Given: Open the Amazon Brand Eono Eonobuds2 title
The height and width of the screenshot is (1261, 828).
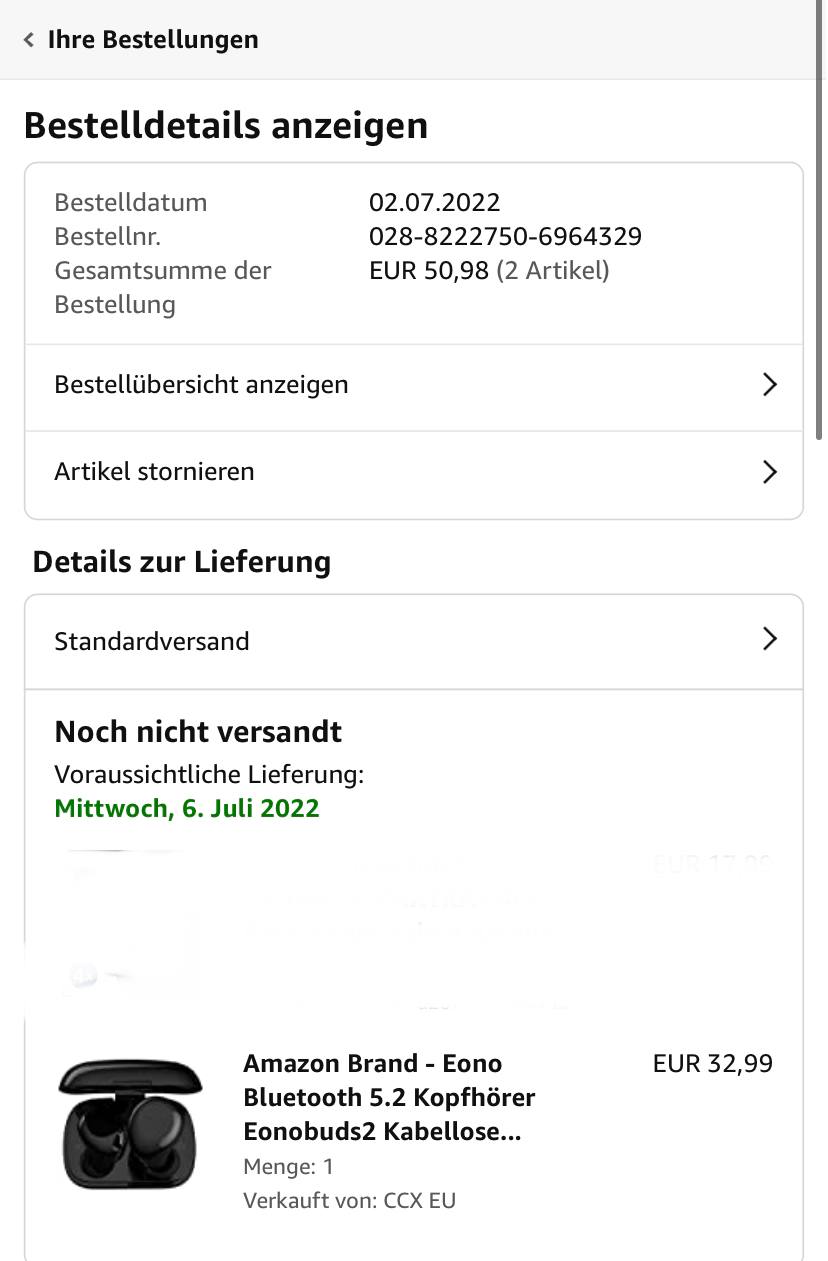Looking at the screenshot, I should (390, 1097).
